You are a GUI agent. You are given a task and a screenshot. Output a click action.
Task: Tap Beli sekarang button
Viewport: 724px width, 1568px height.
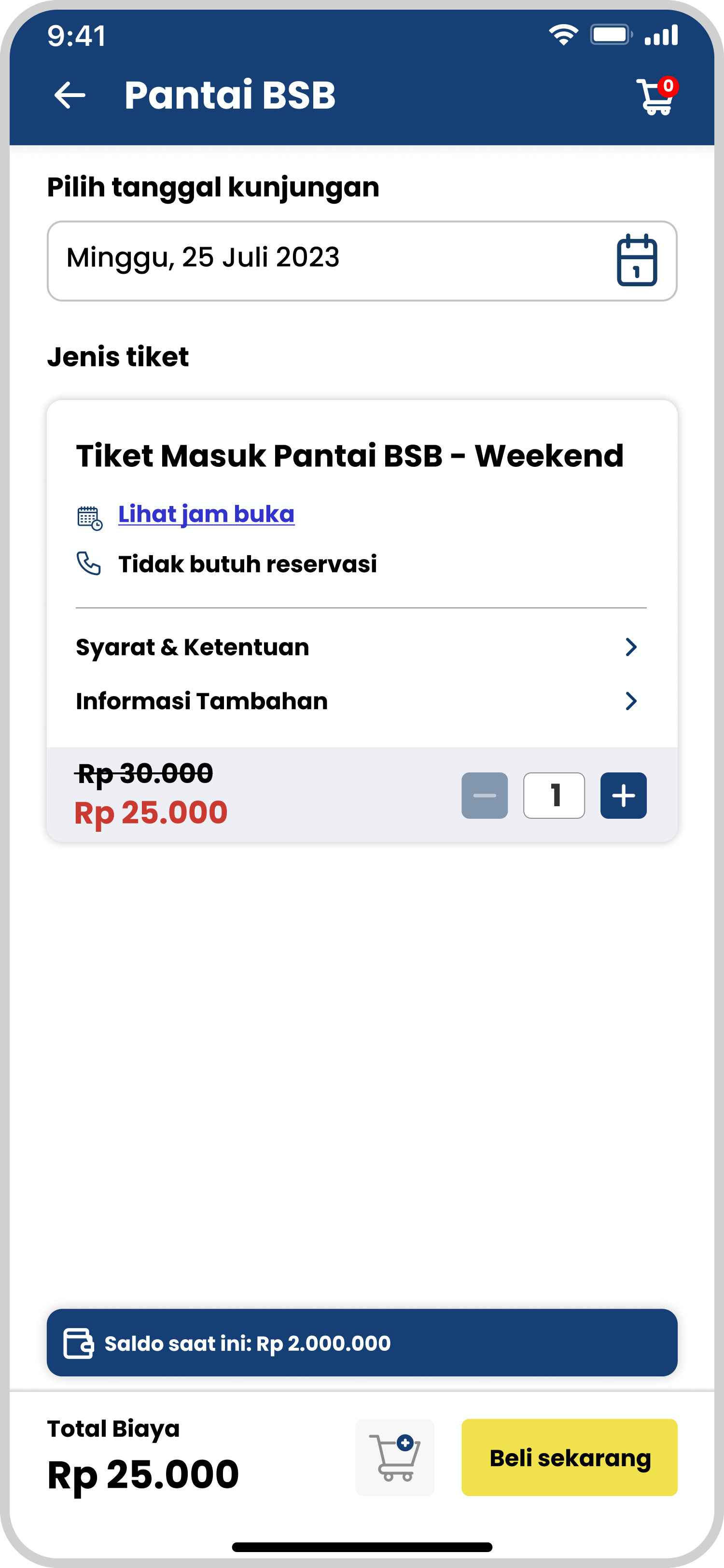coord(570,1457)
